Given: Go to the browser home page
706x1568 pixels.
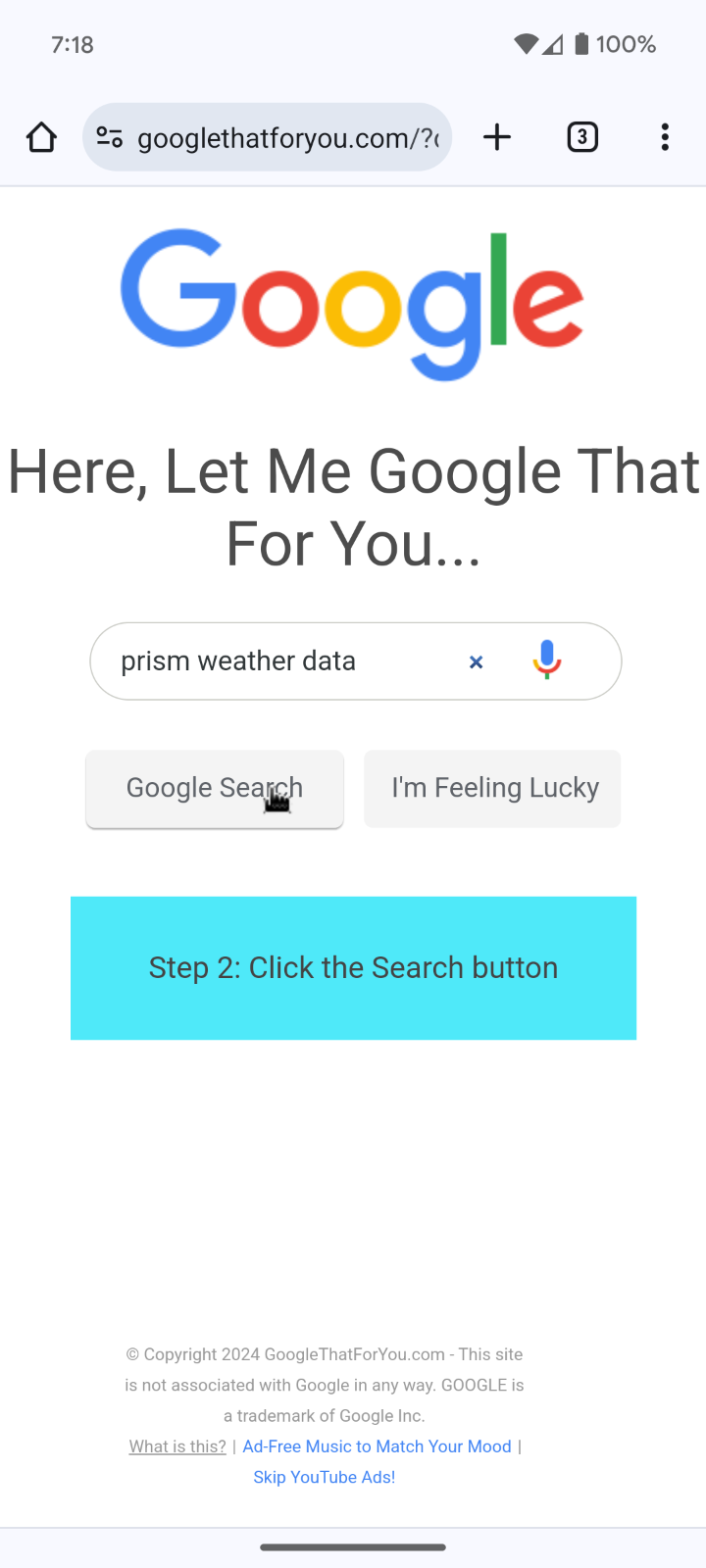Looking at the screenshot, I should (x=41, y=137).
